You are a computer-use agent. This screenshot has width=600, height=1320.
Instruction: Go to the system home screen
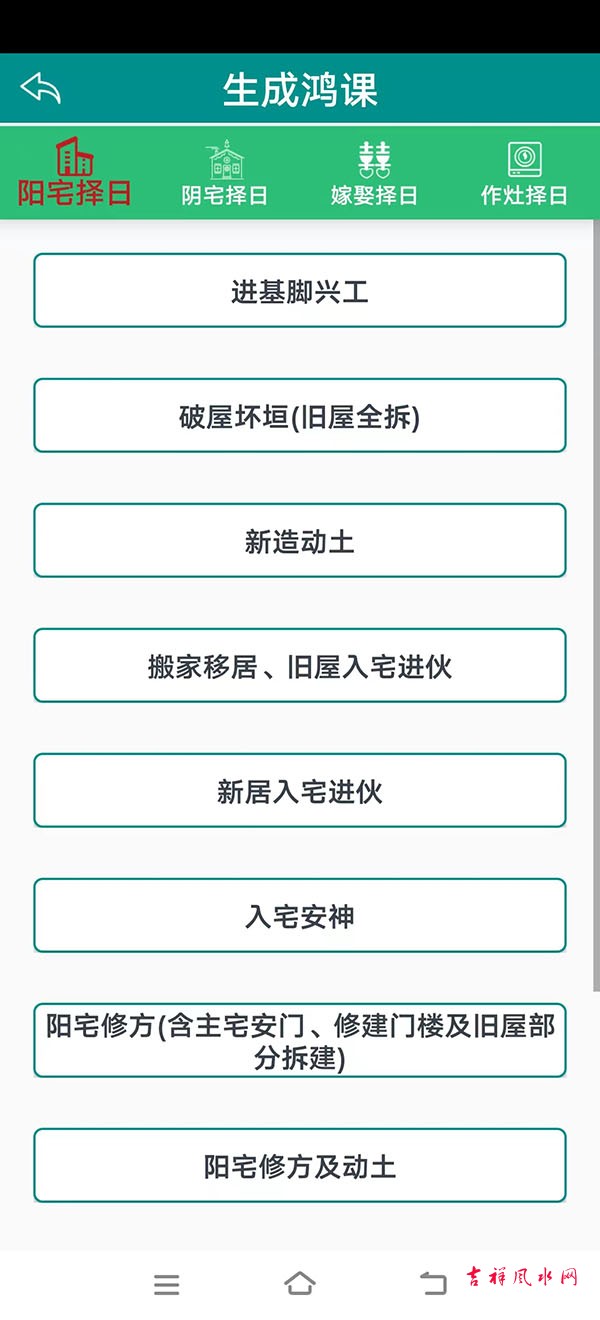300,1283
